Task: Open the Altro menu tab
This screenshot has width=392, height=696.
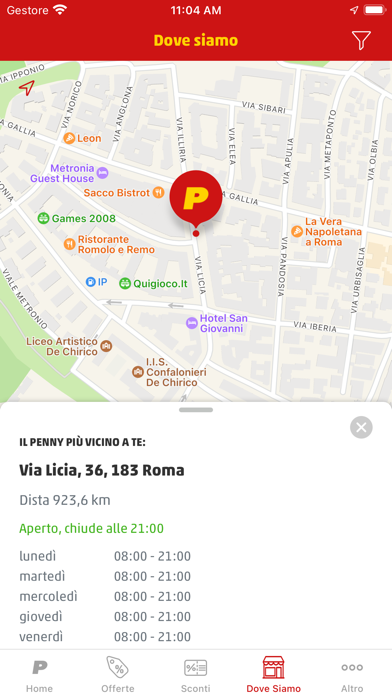Action: [x=352, y=674]
